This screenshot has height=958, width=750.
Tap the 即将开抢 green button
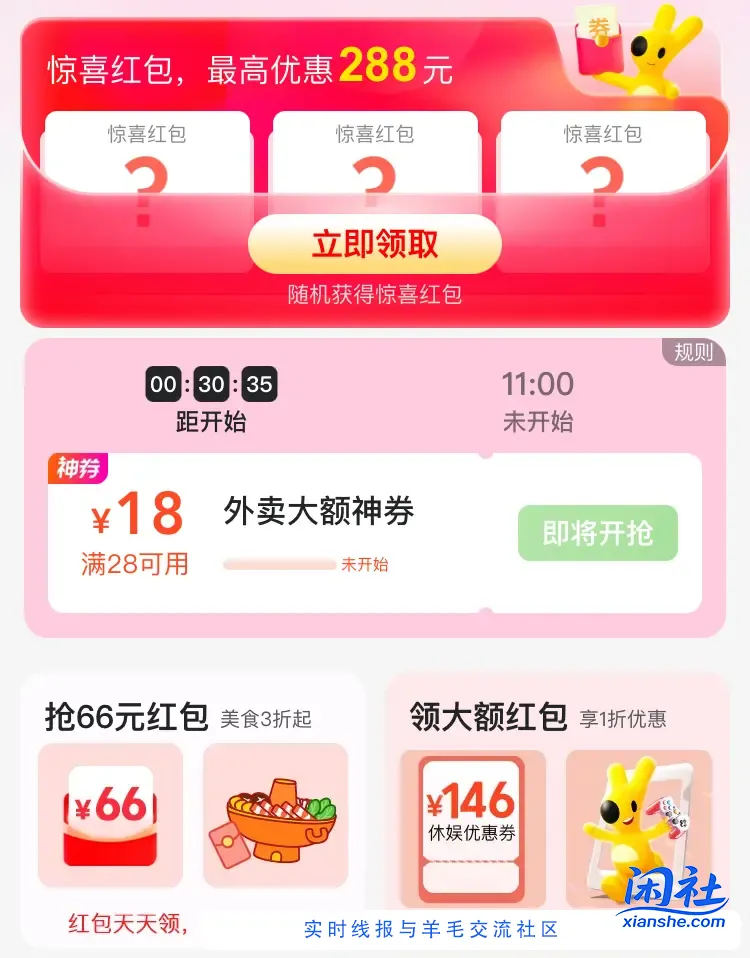(x=597, y=533)
